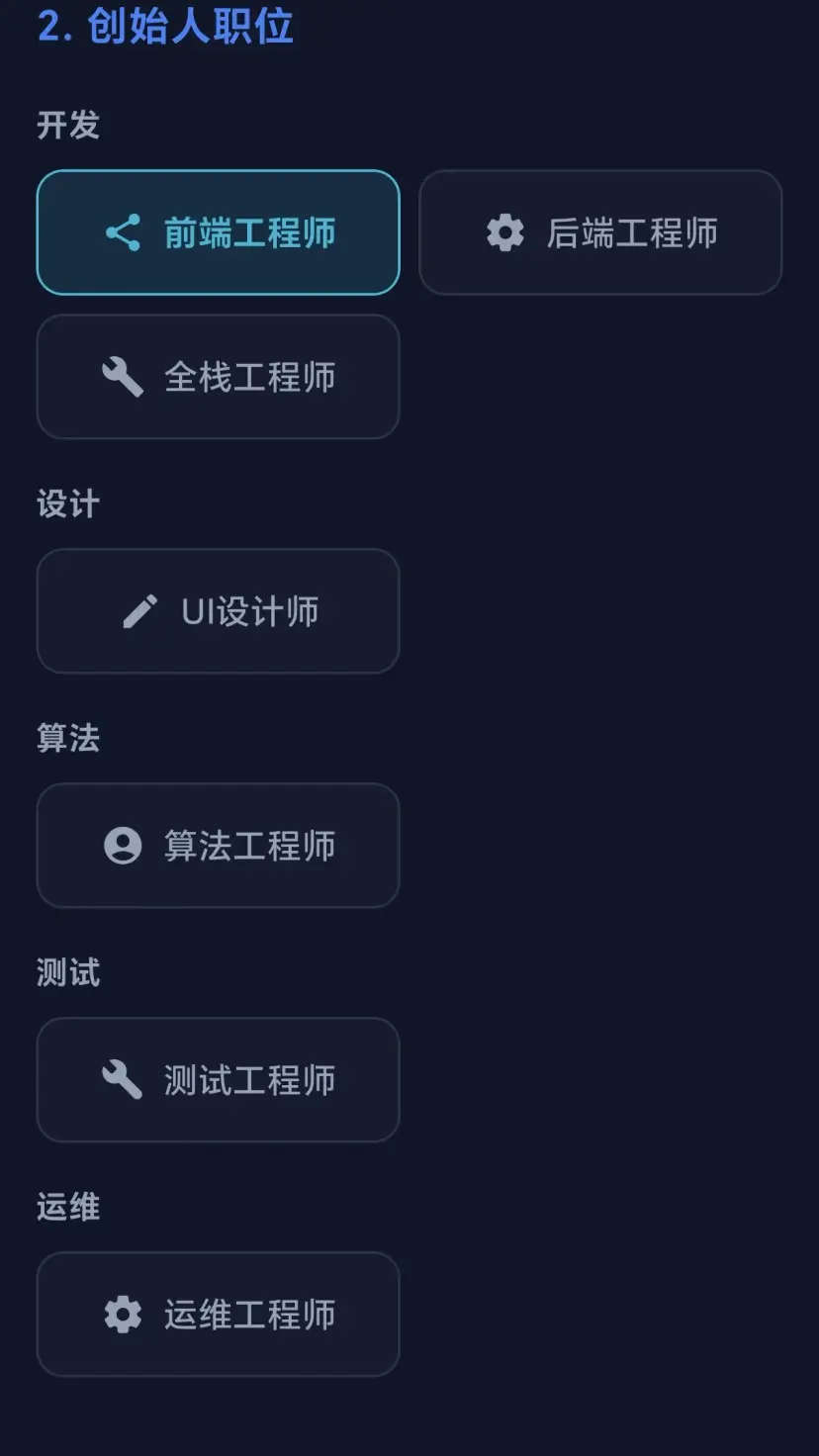Select the 后端工程师 position option
Image resolution: width=819 pixels, height=1456 pixels.
click(600, 232)
